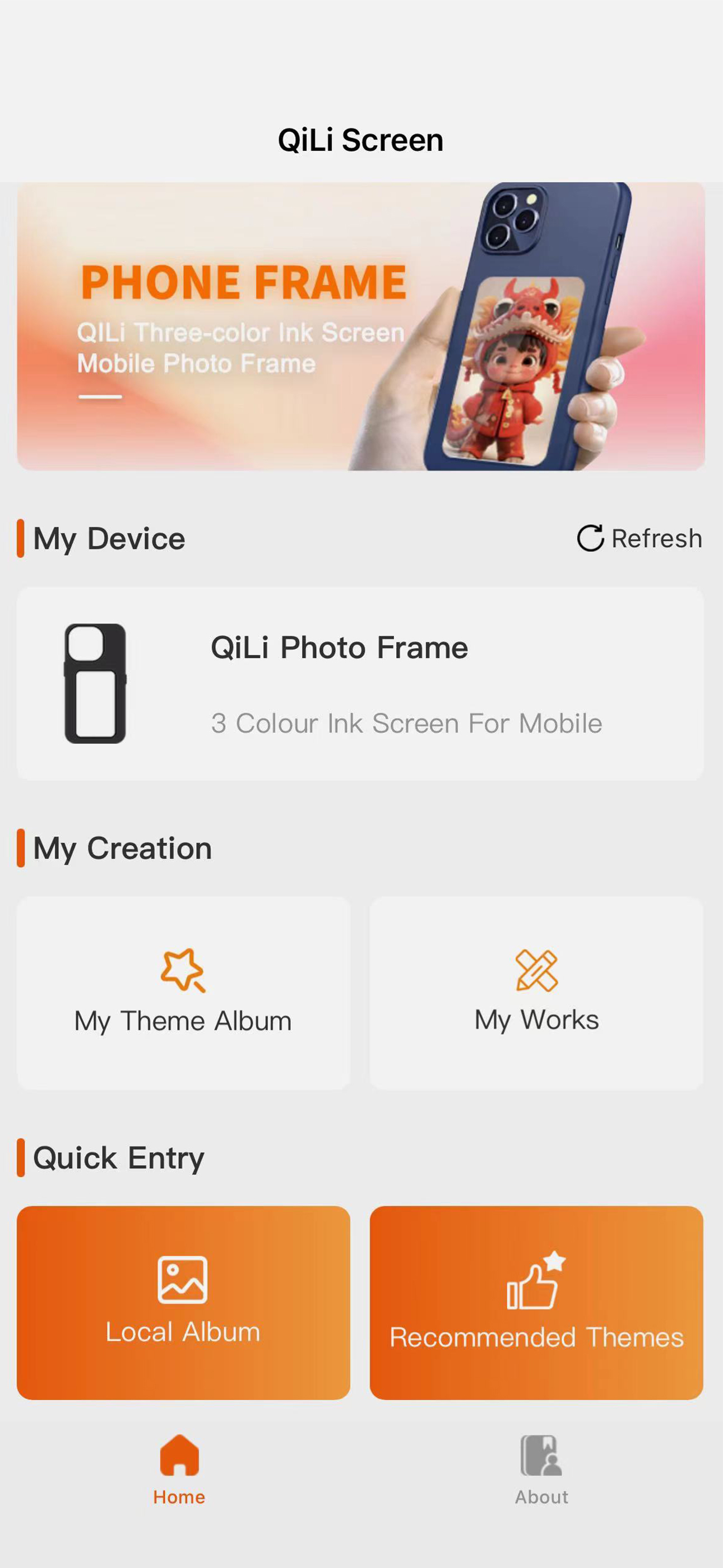Open the QiLi Photo Frame device card

coord(361,682)
